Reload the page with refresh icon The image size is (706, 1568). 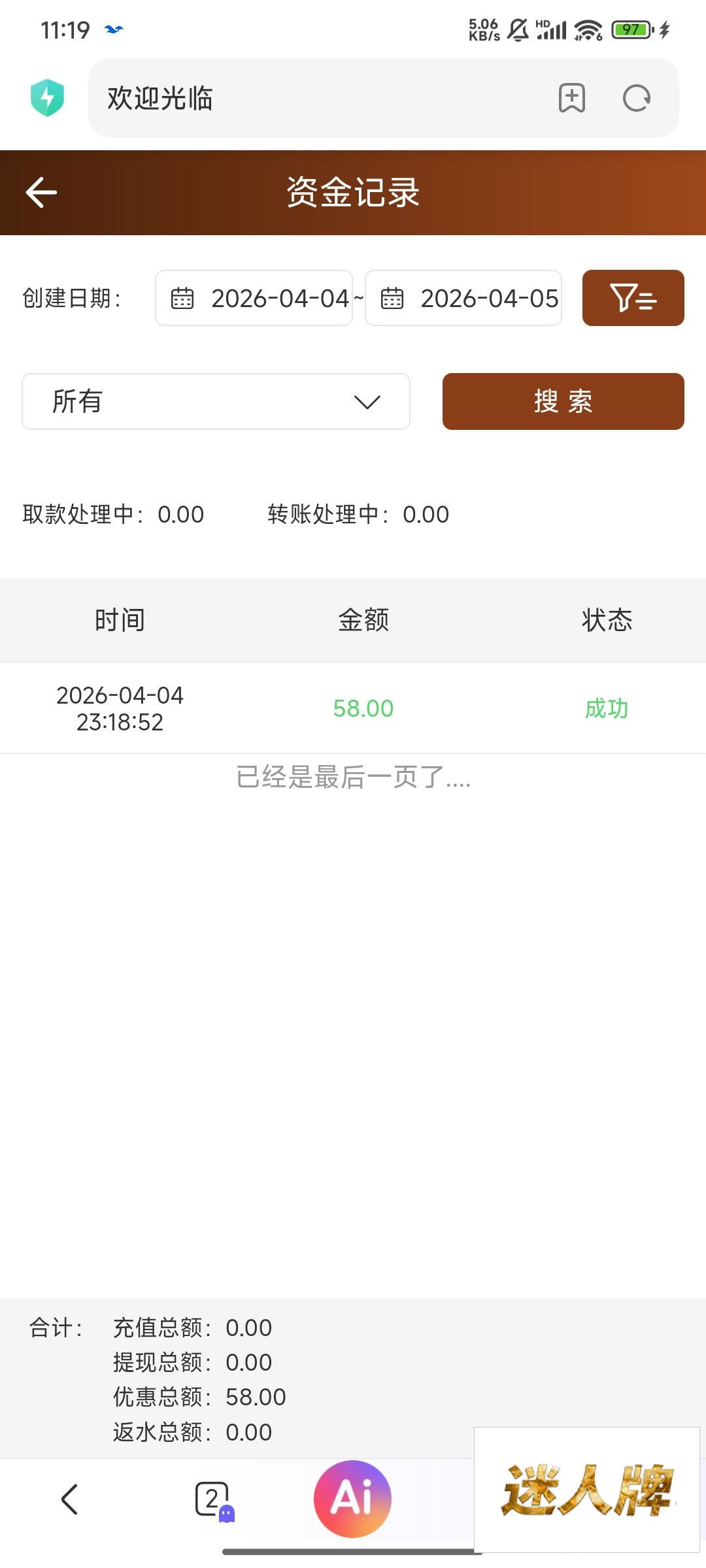(636, 99)
